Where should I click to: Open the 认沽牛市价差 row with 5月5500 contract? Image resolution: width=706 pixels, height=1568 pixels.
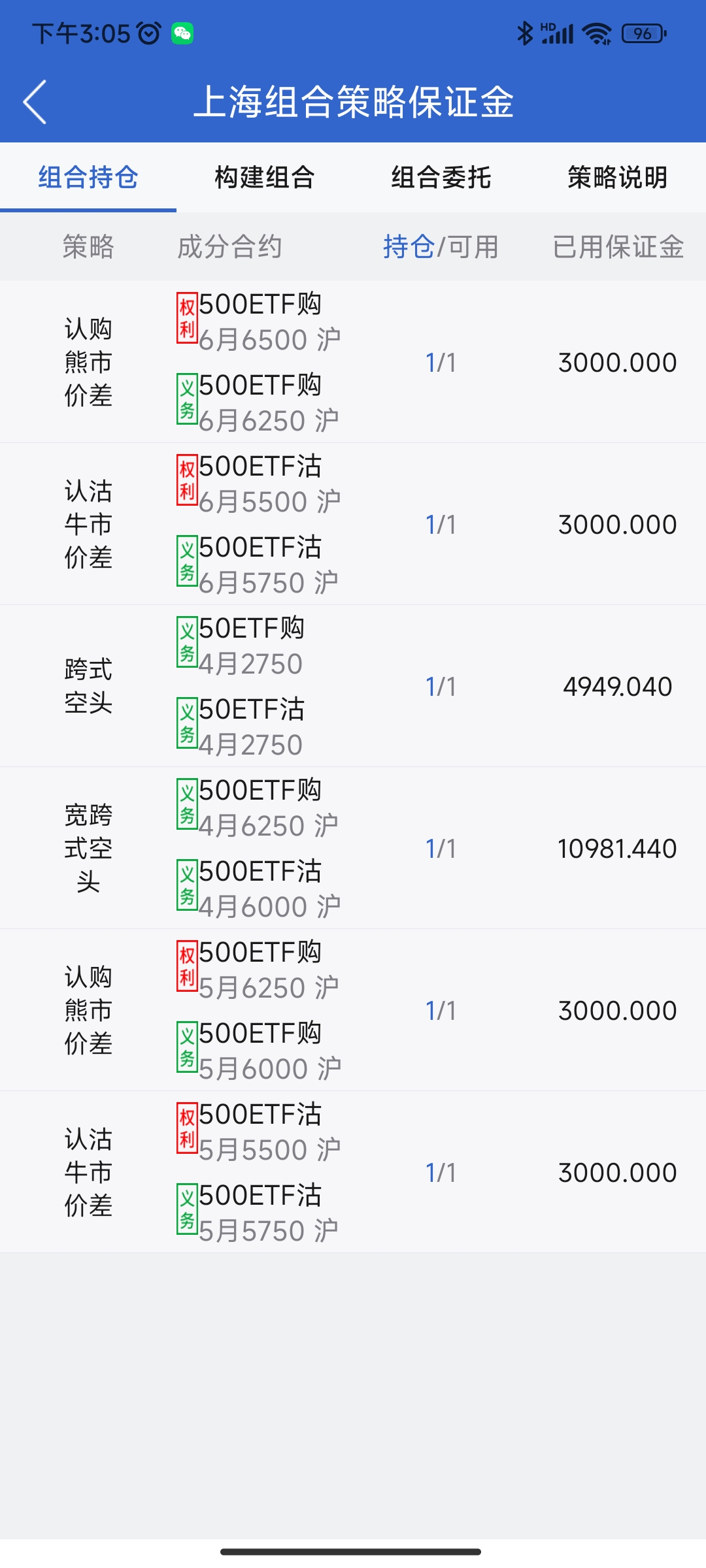coord(353,1172)
